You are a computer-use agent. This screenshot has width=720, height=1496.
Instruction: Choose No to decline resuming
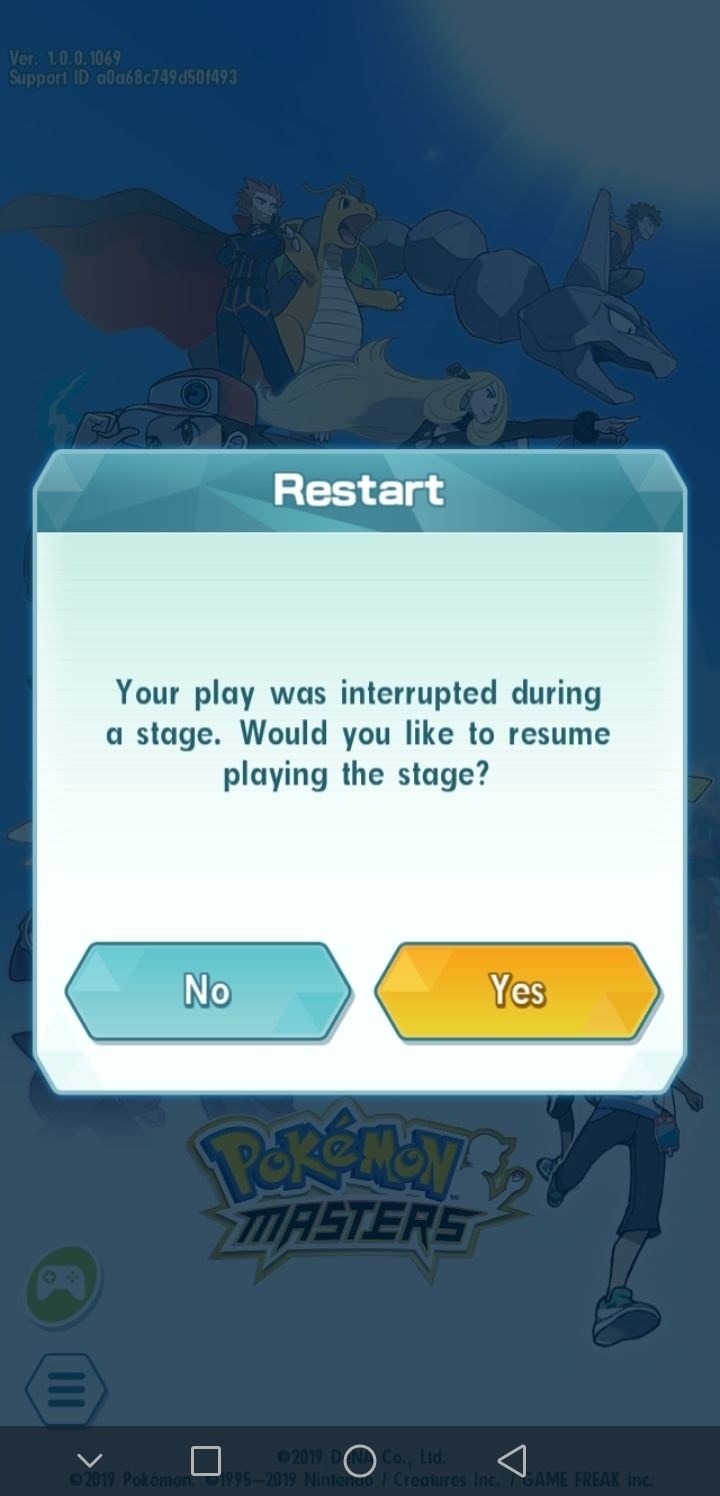208,990
